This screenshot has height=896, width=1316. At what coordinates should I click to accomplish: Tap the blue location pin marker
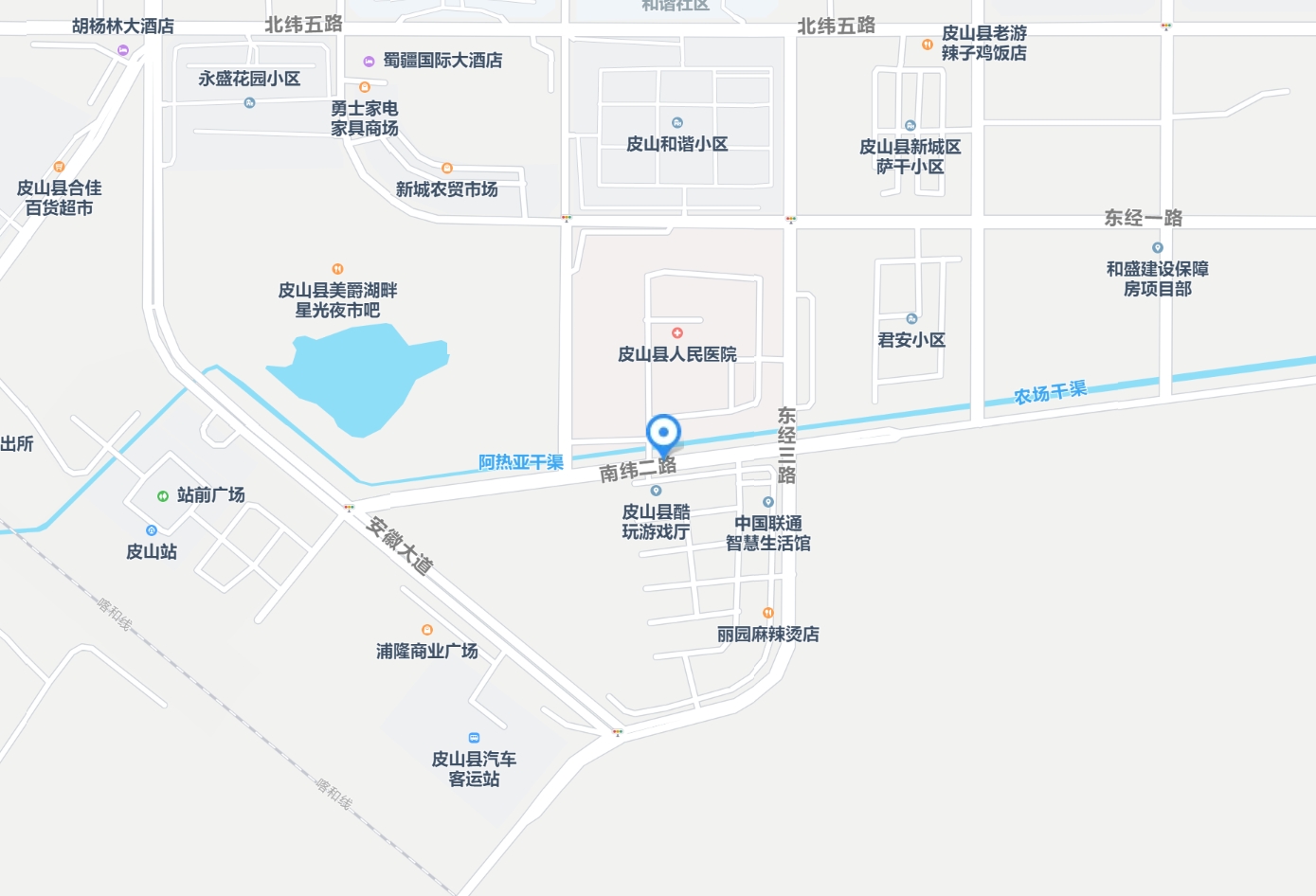tap(663, 435)
